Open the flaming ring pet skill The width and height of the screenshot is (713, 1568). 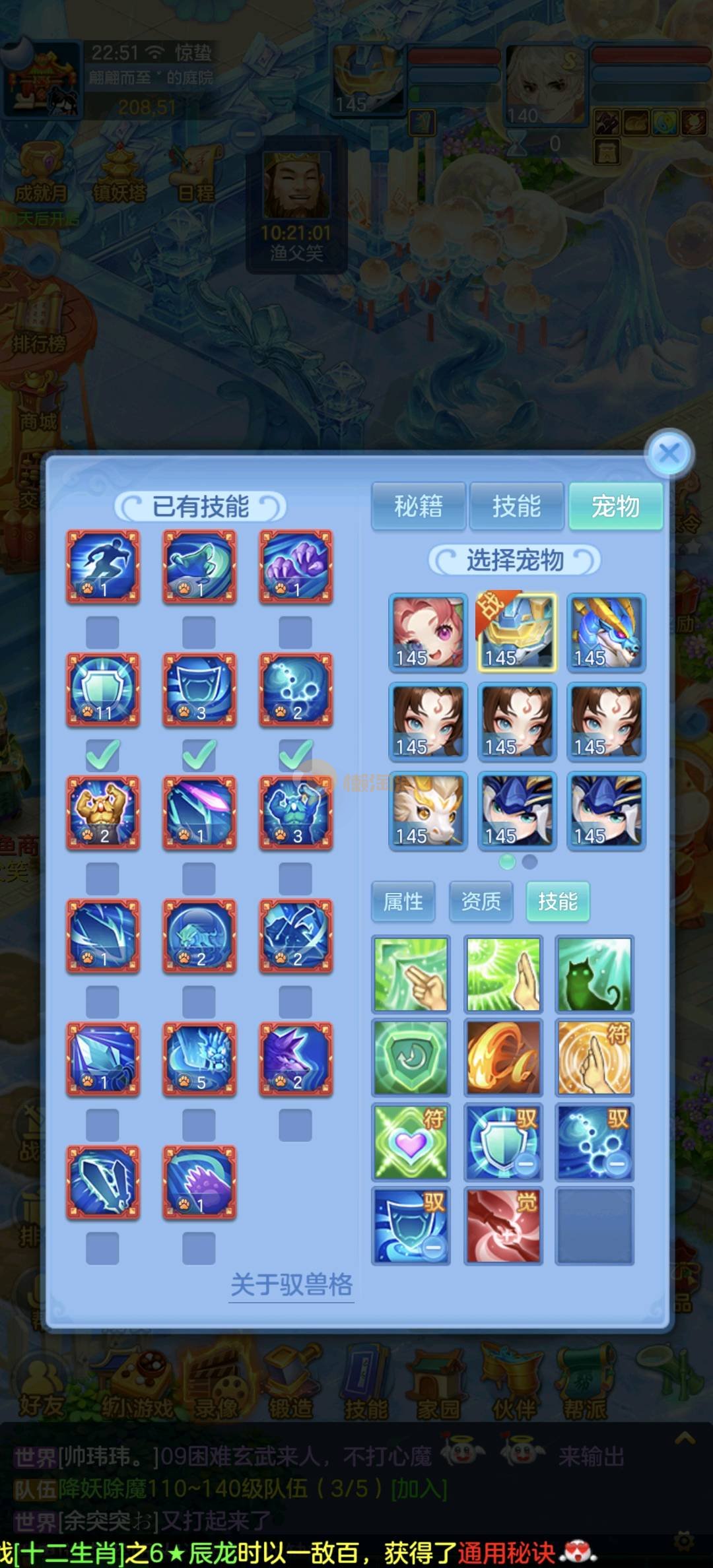pos(503,1057)
